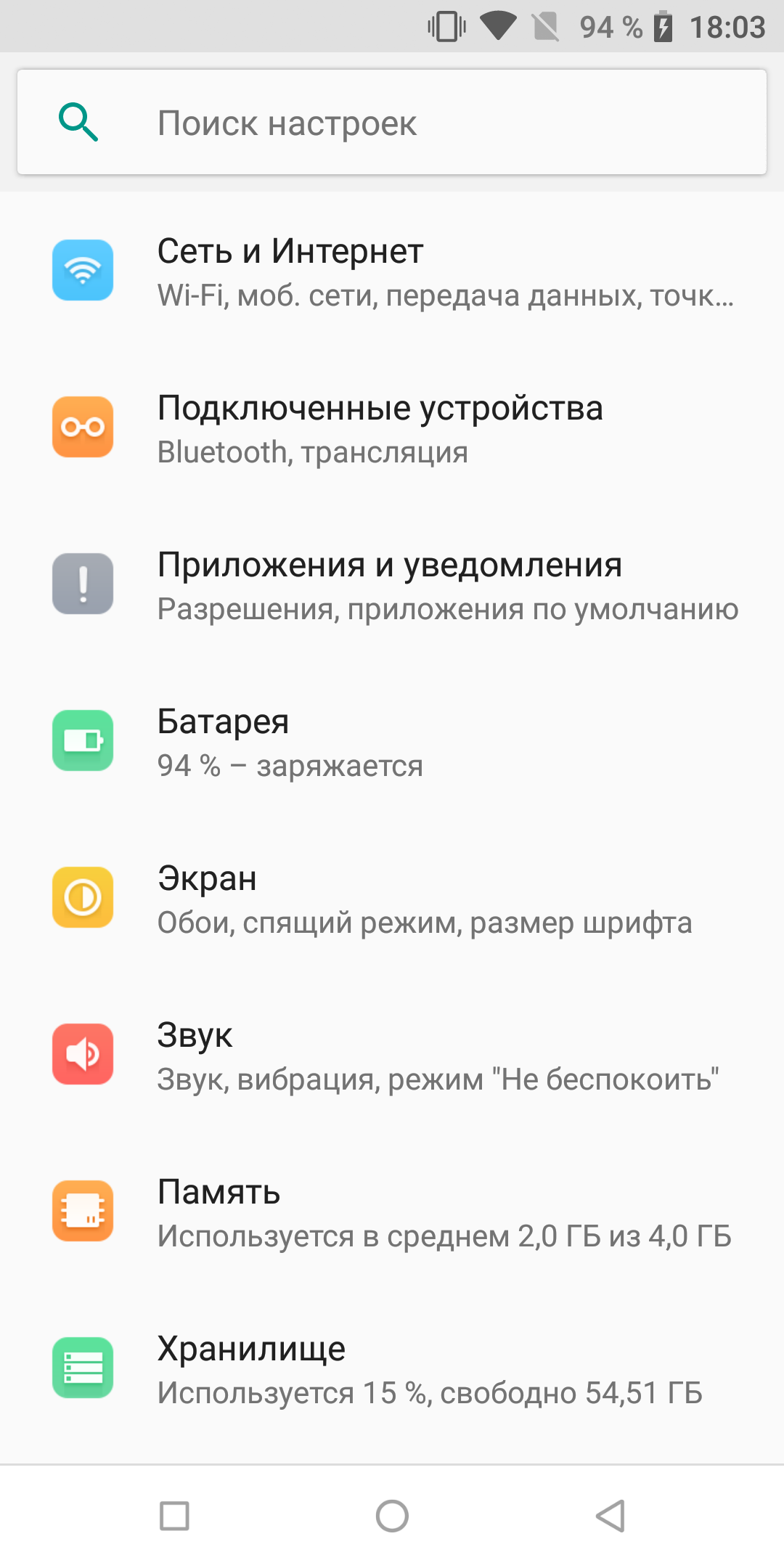Go back with the navigation bar arrow

point(610,1516)
